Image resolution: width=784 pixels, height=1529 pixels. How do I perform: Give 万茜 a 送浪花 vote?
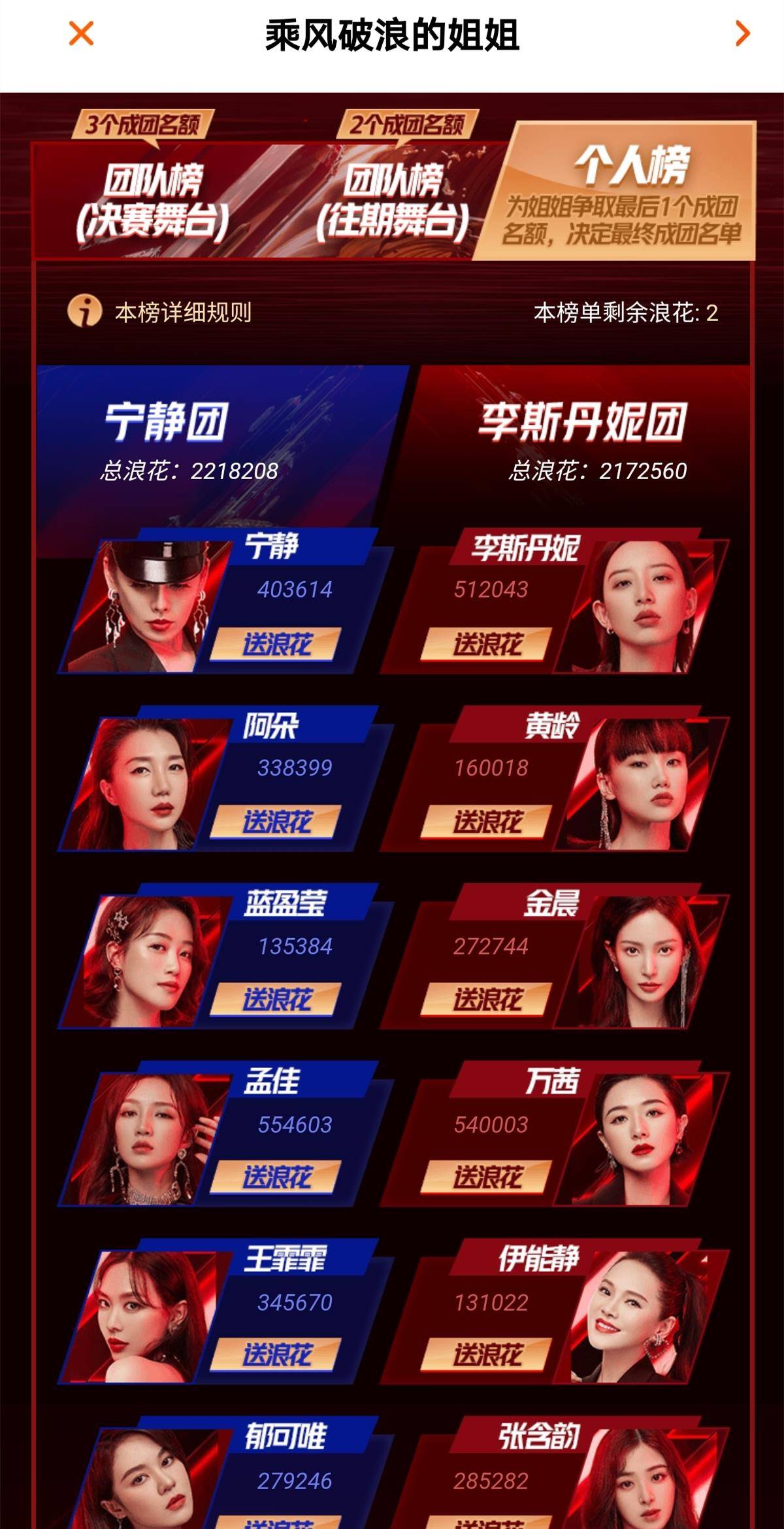[486, 1177]
